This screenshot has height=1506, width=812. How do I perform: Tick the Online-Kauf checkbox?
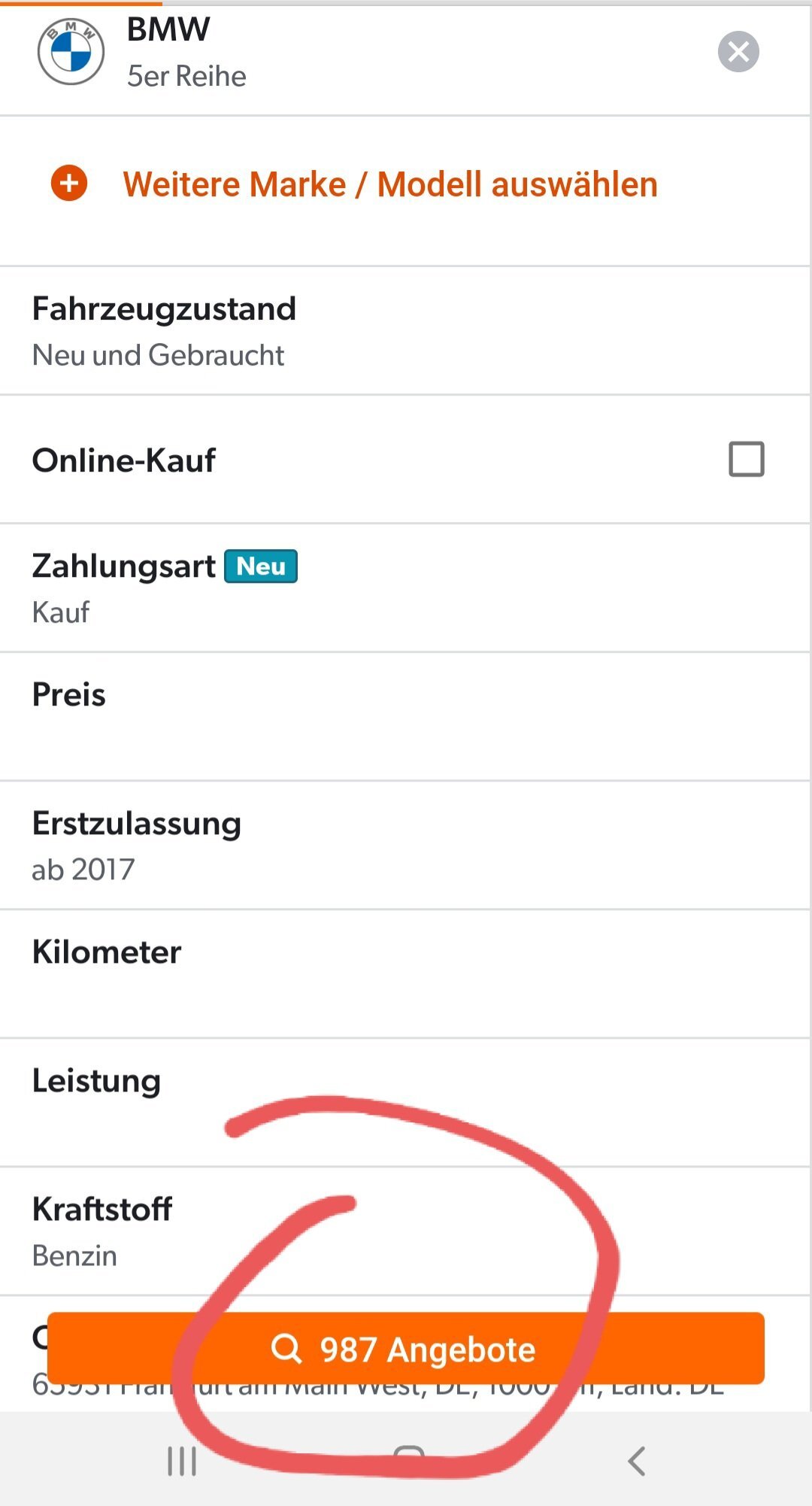point(746,459)
